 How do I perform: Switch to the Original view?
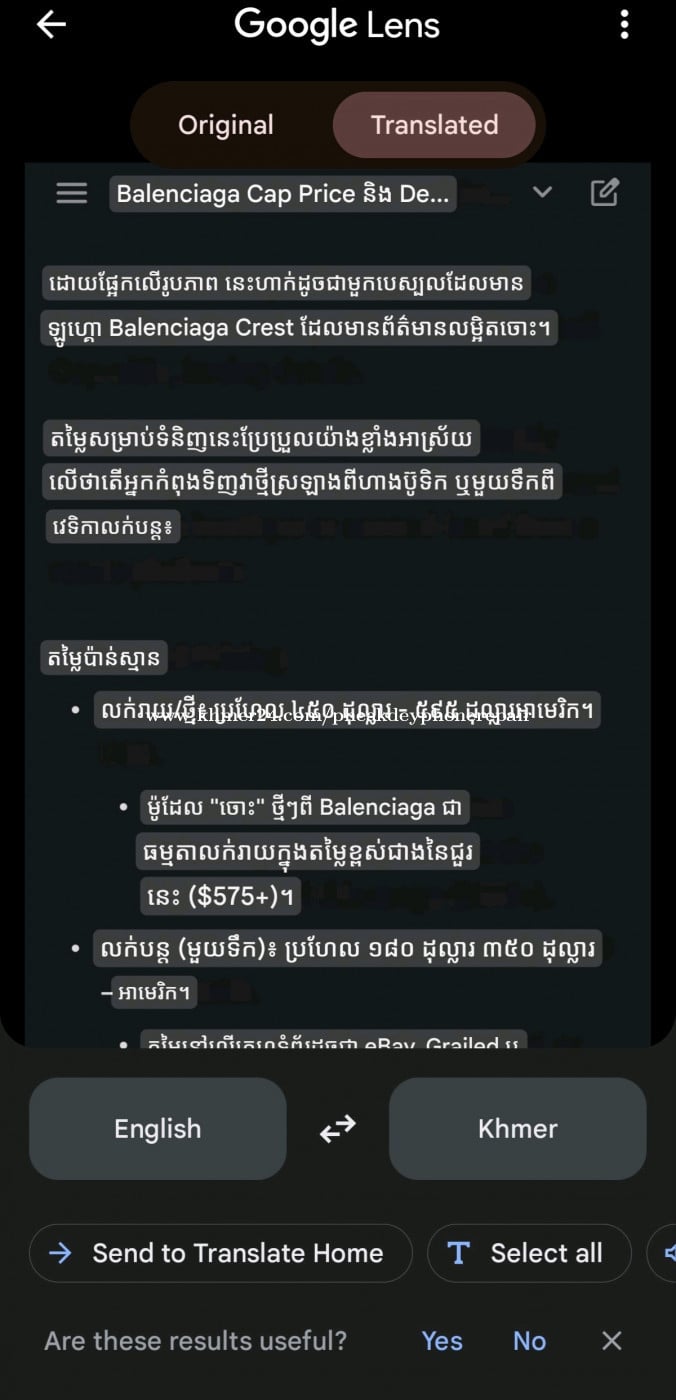[x=226, y=125]
